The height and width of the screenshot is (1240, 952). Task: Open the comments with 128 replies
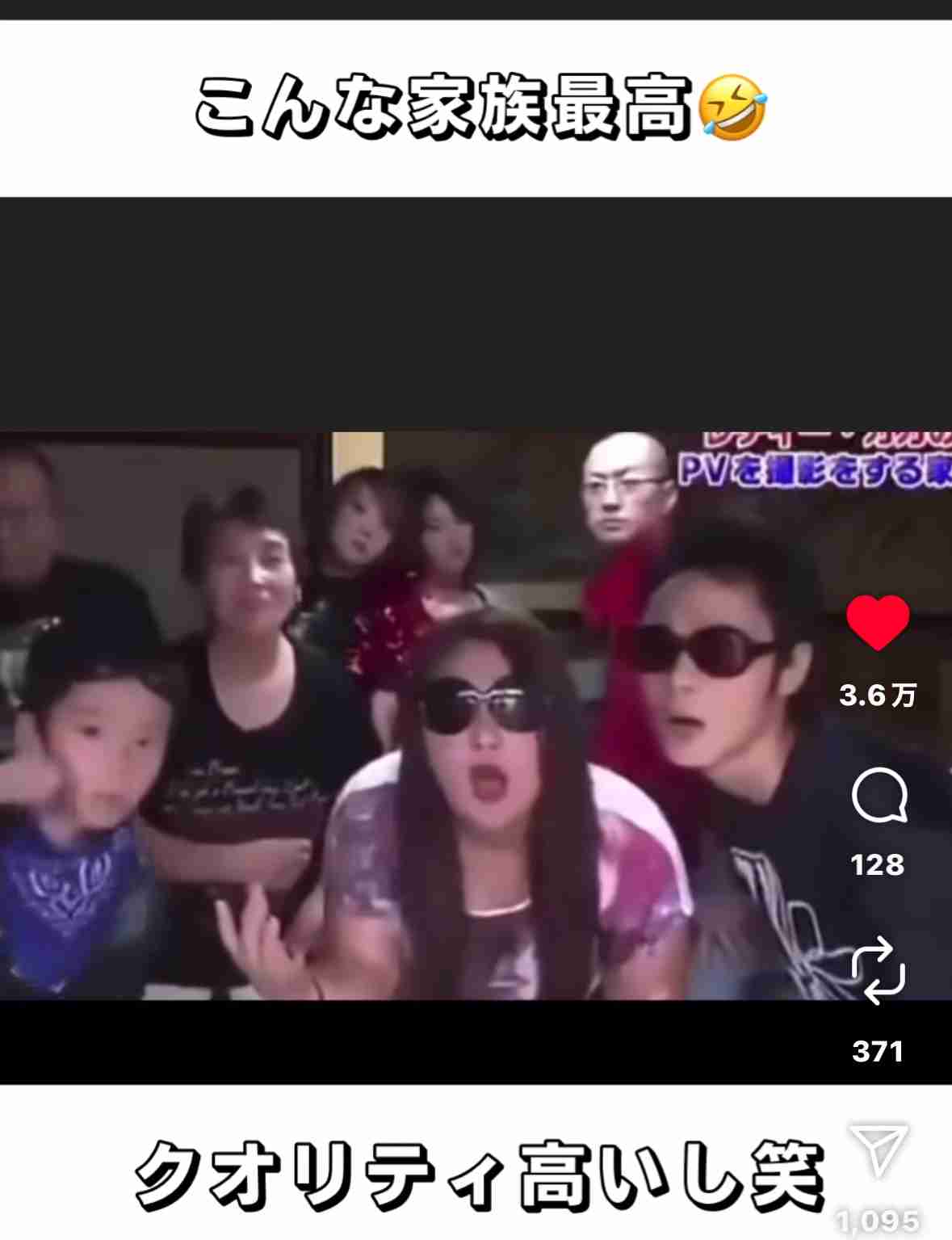[x=879, y=796]
